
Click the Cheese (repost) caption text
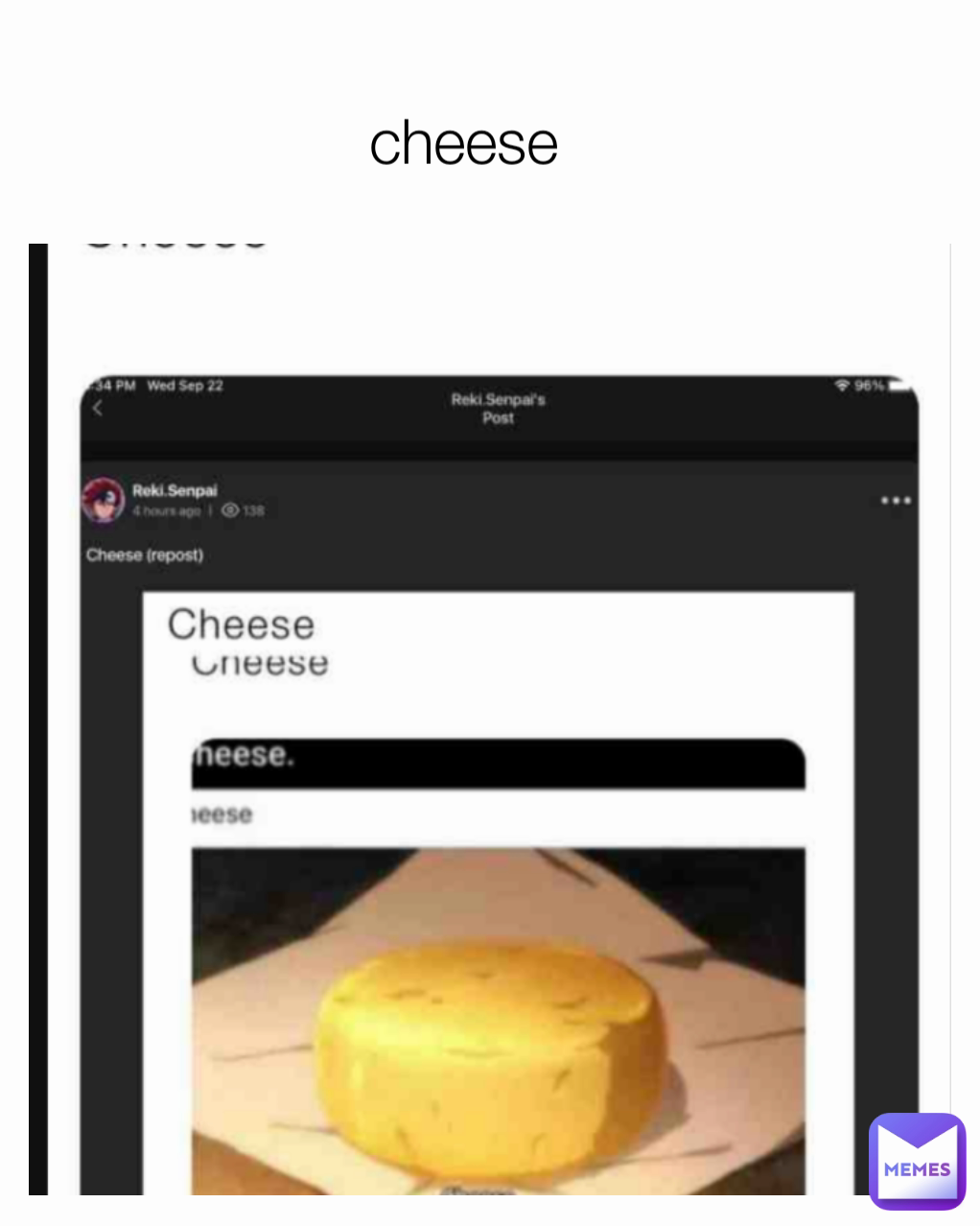pos(145,554)
